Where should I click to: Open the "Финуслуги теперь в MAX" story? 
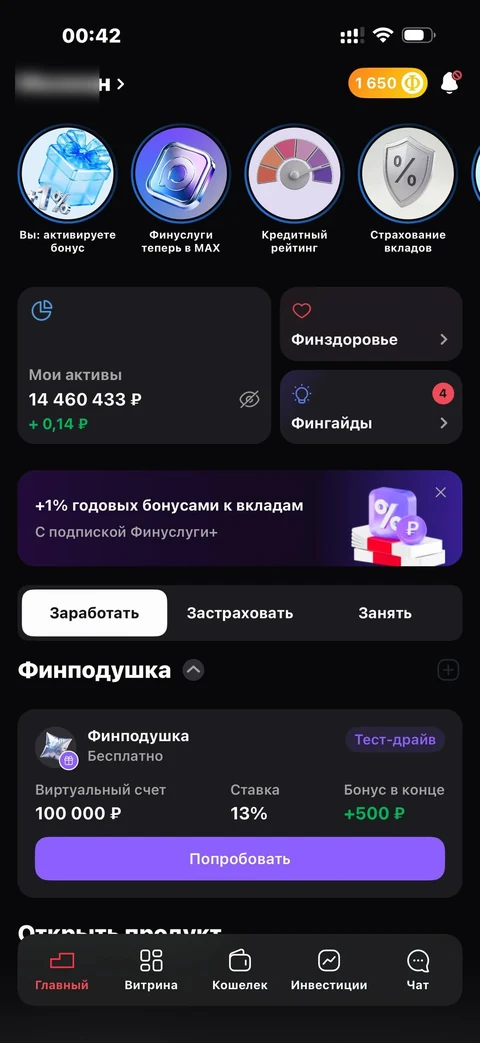click(180, 174)
